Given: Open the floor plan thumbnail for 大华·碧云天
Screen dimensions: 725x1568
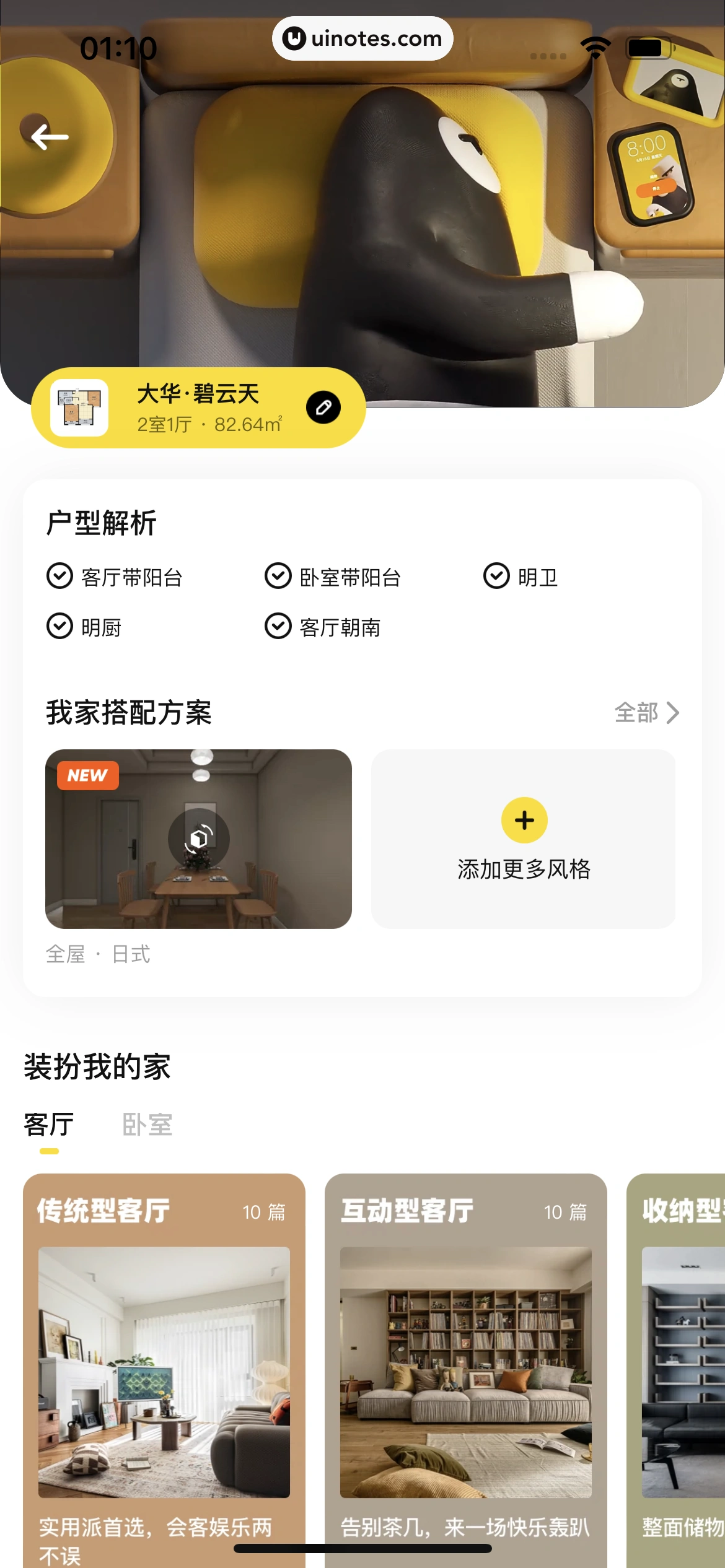Looking at the screenshot, I should click(79, 407).
